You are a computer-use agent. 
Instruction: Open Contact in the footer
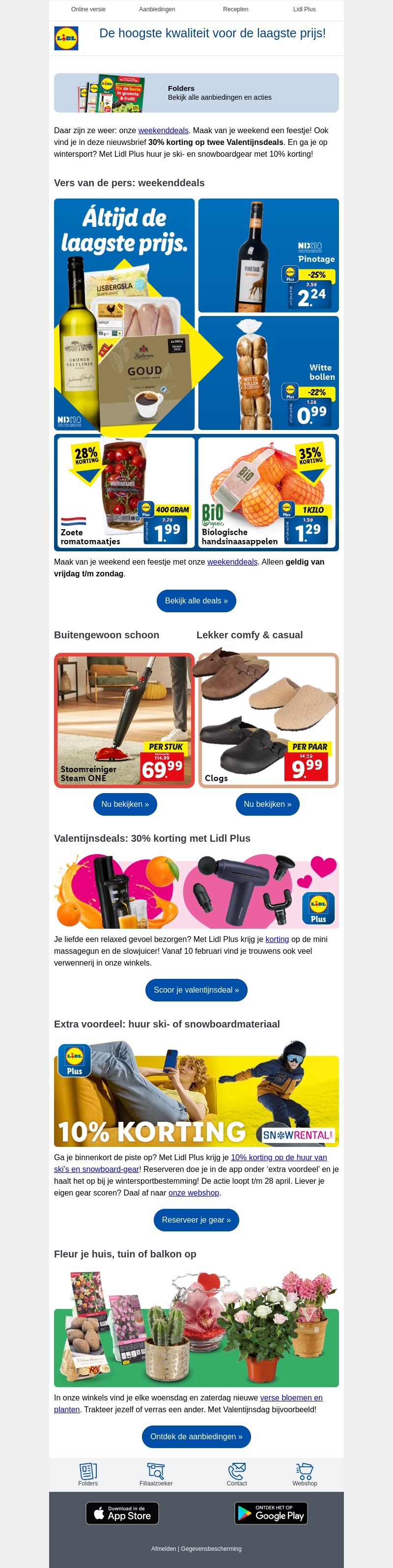(237, 1475)
